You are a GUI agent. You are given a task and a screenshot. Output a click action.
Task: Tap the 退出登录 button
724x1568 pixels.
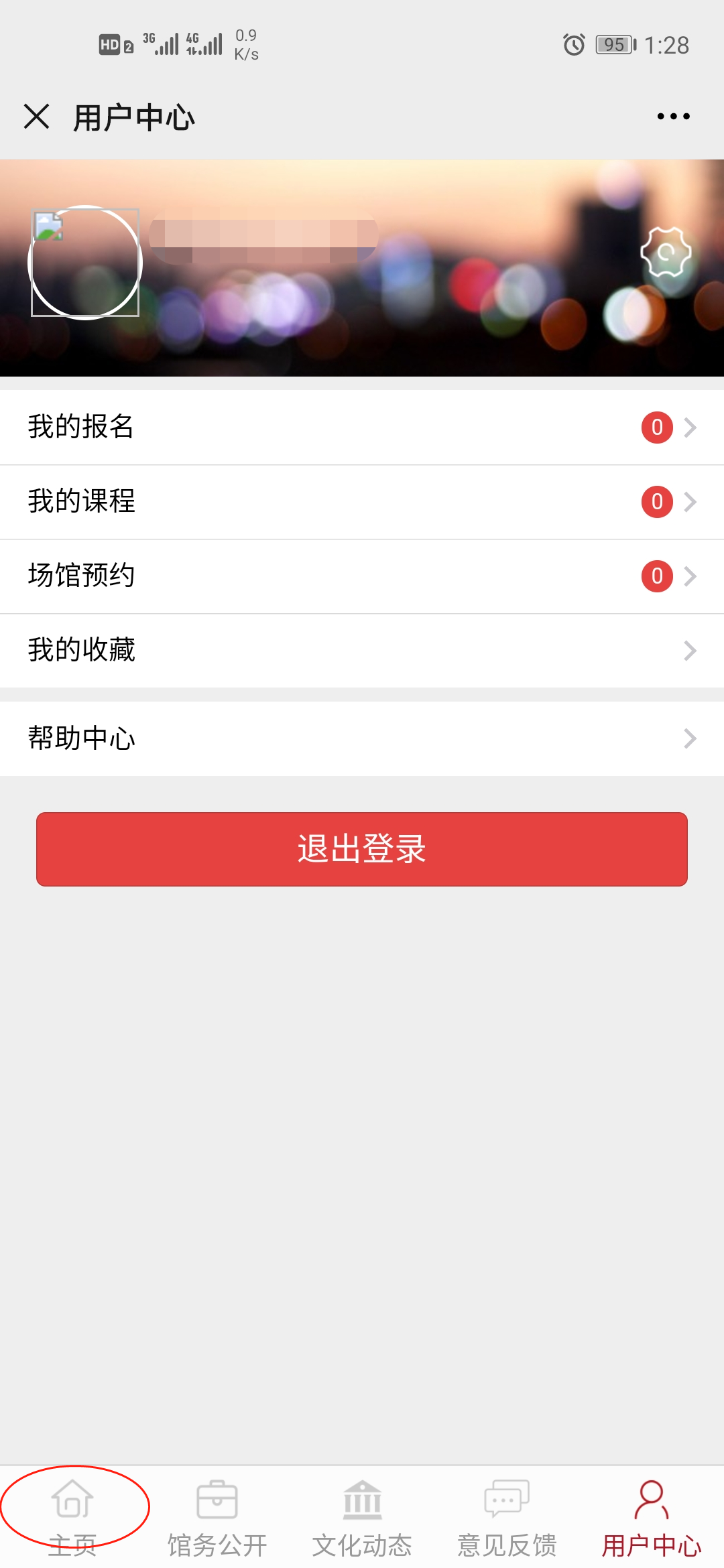(362, 849)
